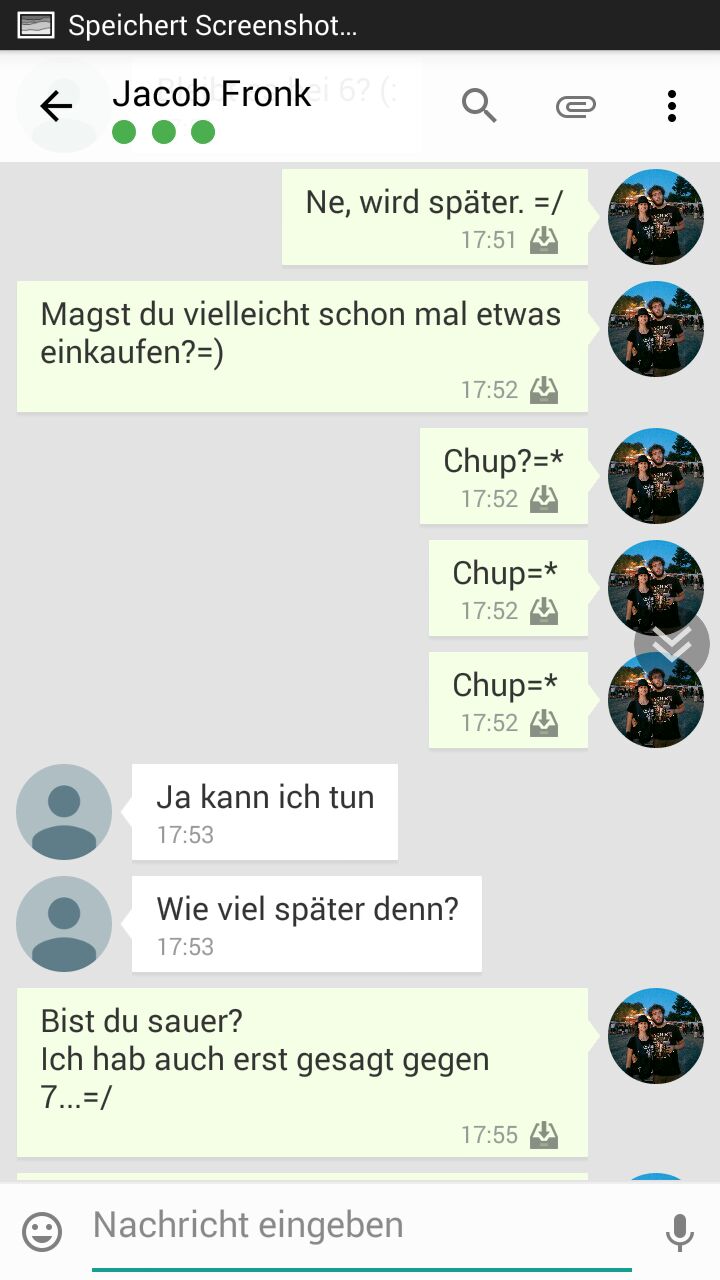Focus the Nachricht eingeben field

[360, 1226]
